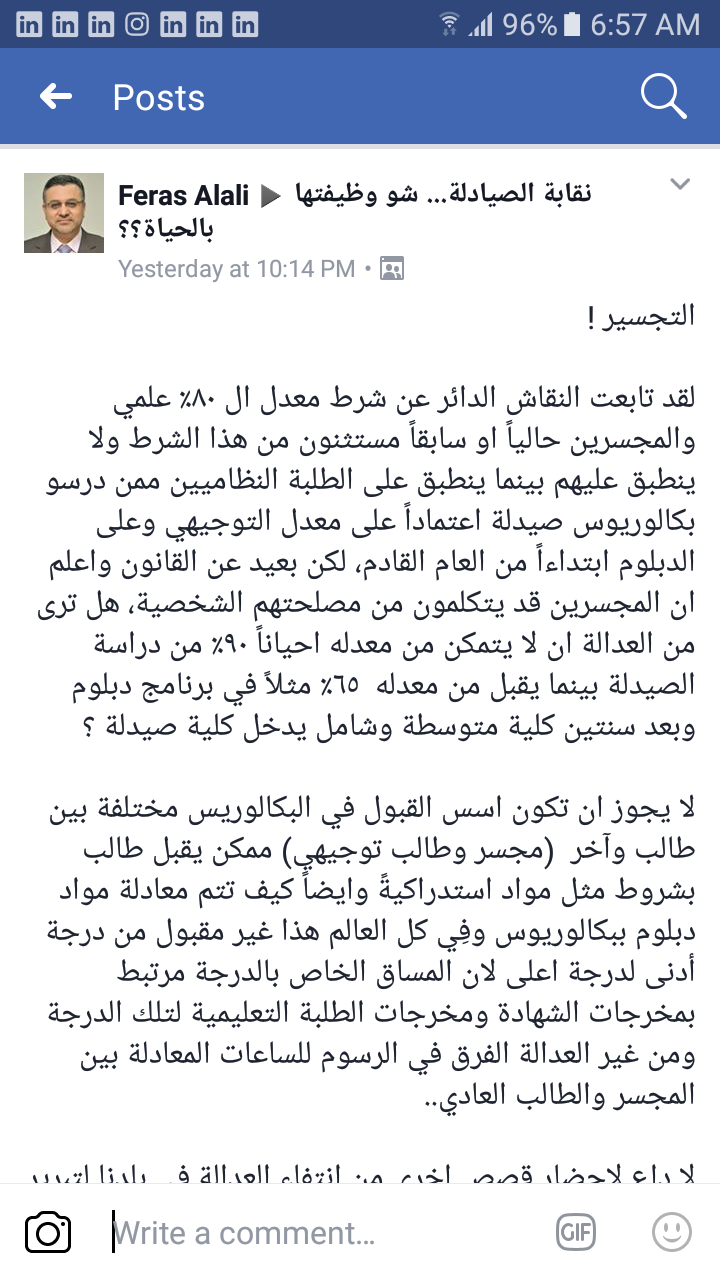Screen dimensions: 720x1280
Task: Focus the Write a comment field
Action: [320, 1233]
